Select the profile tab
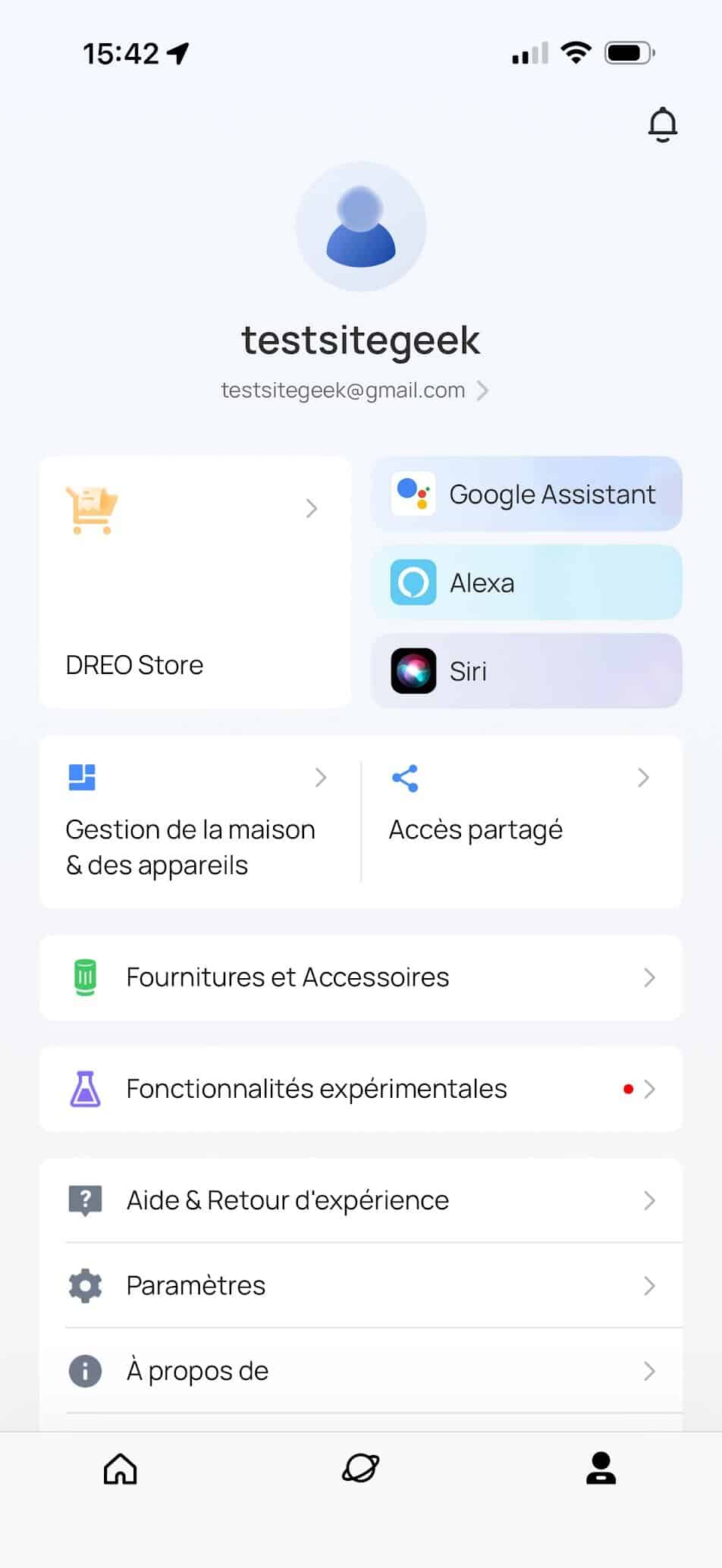This screenshot has height=1568, width=722. pyautogui.click(x=601, y=1469)
